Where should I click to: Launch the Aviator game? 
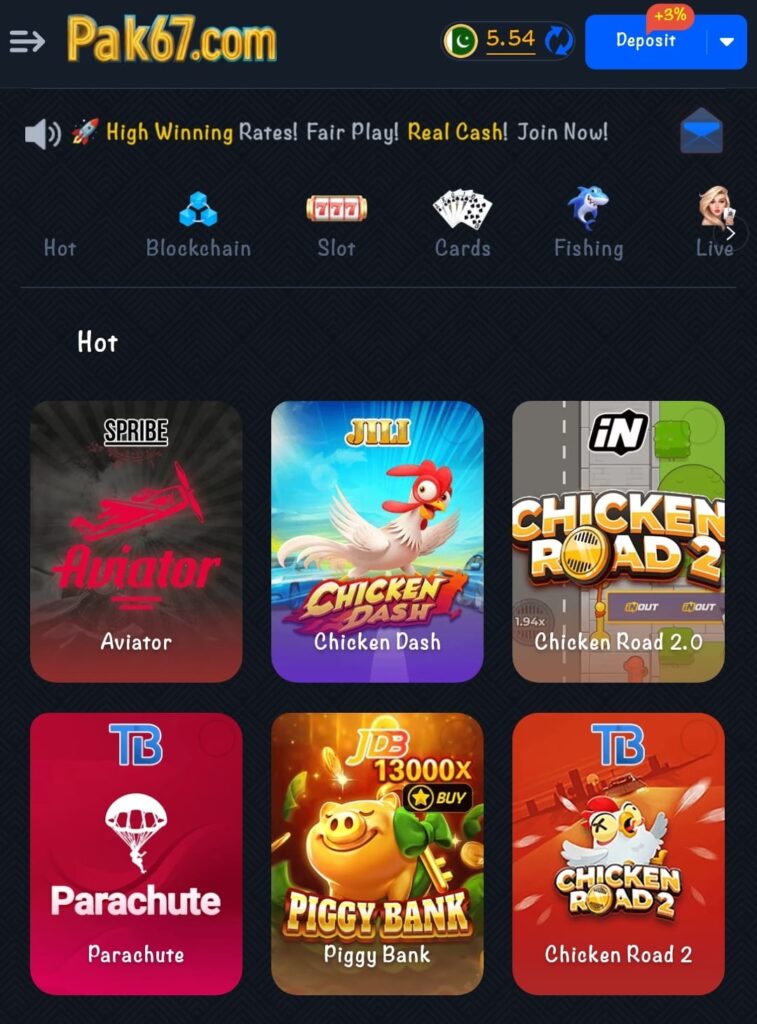(136, 541)
